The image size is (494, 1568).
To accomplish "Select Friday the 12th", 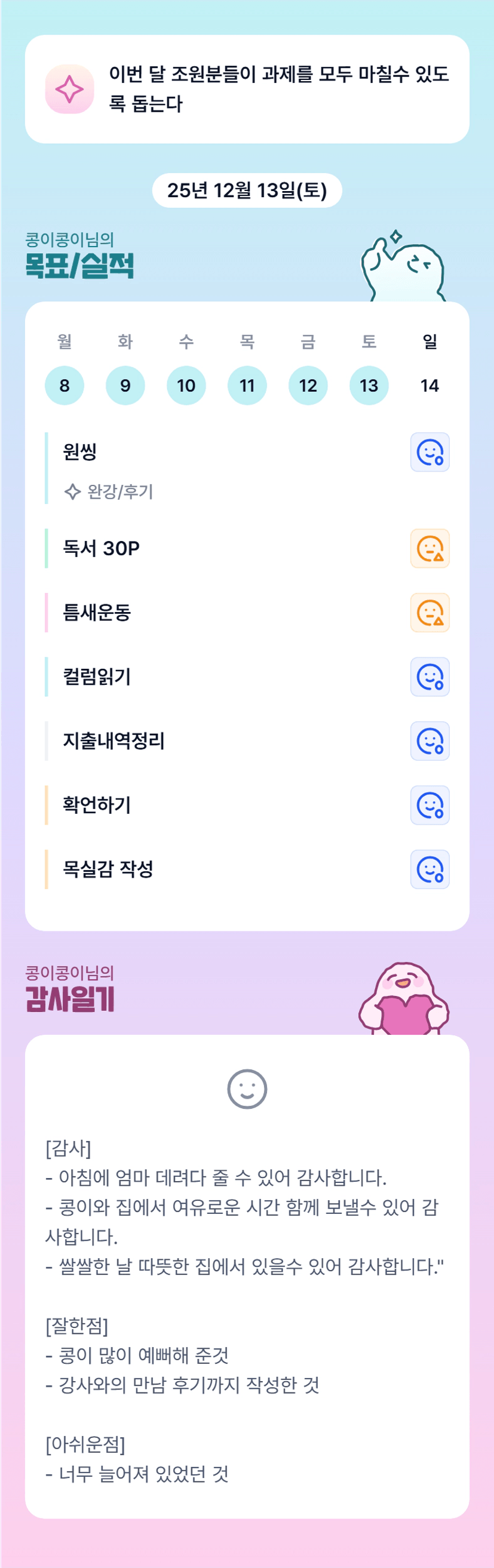I will click(x=308, y=385).
